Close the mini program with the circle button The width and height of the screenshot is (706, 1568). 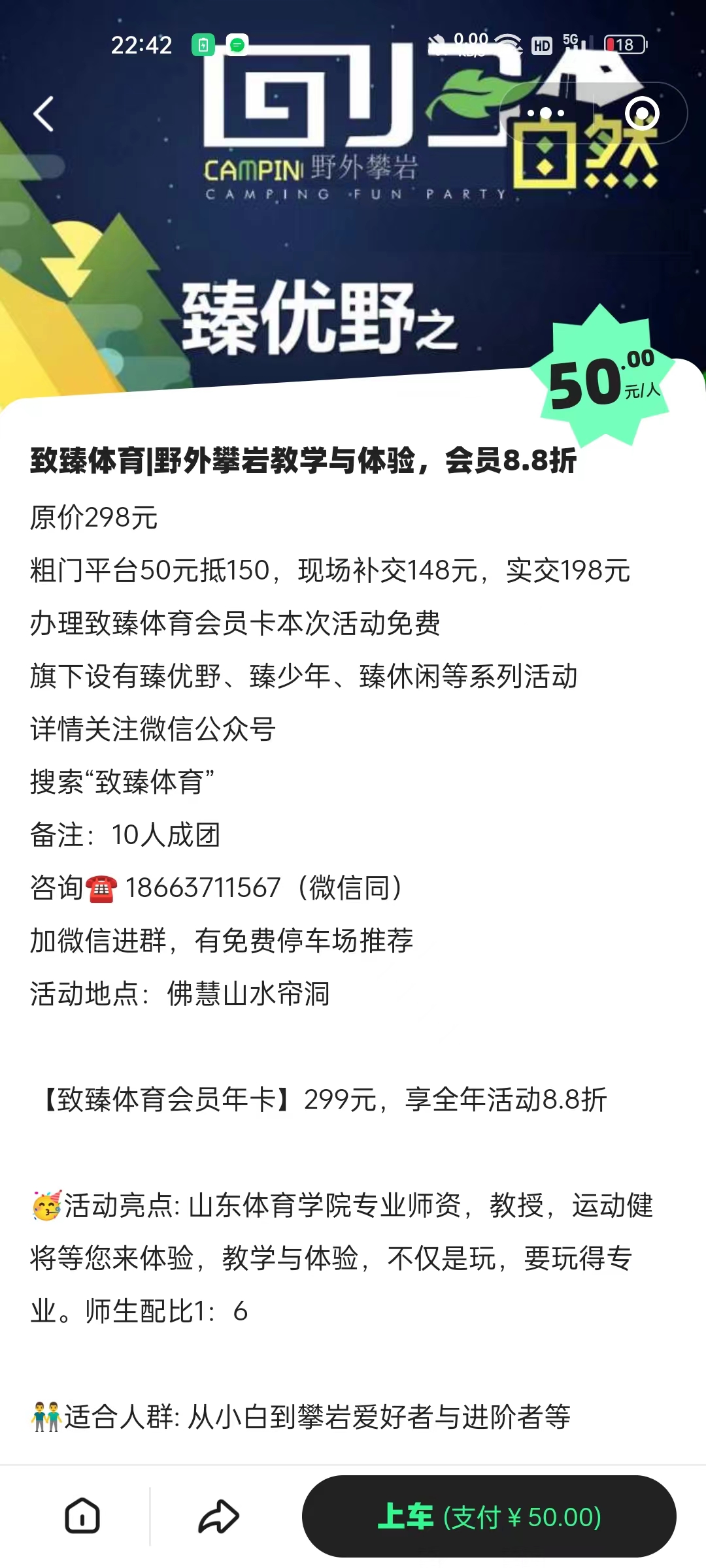(642, 113)
